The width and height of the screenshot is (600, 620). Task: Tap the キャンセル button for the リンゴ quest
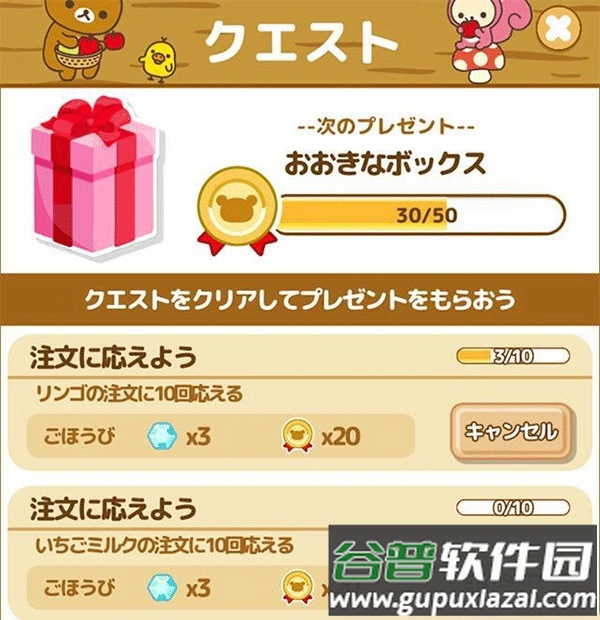pyautogui.click(x=511, y=431)
